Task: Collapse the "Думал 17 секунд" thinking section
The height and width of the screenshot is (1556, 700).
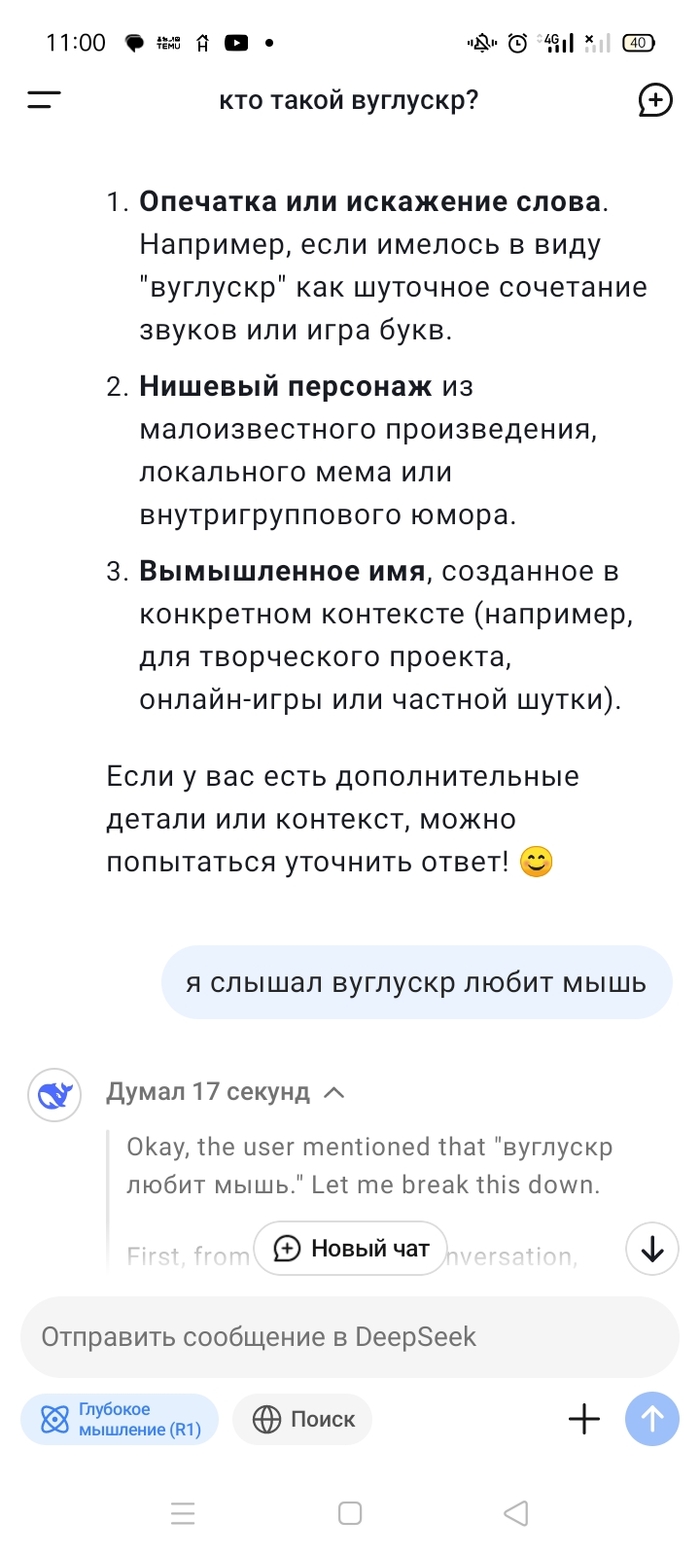Action: (x=335, y=1092)
